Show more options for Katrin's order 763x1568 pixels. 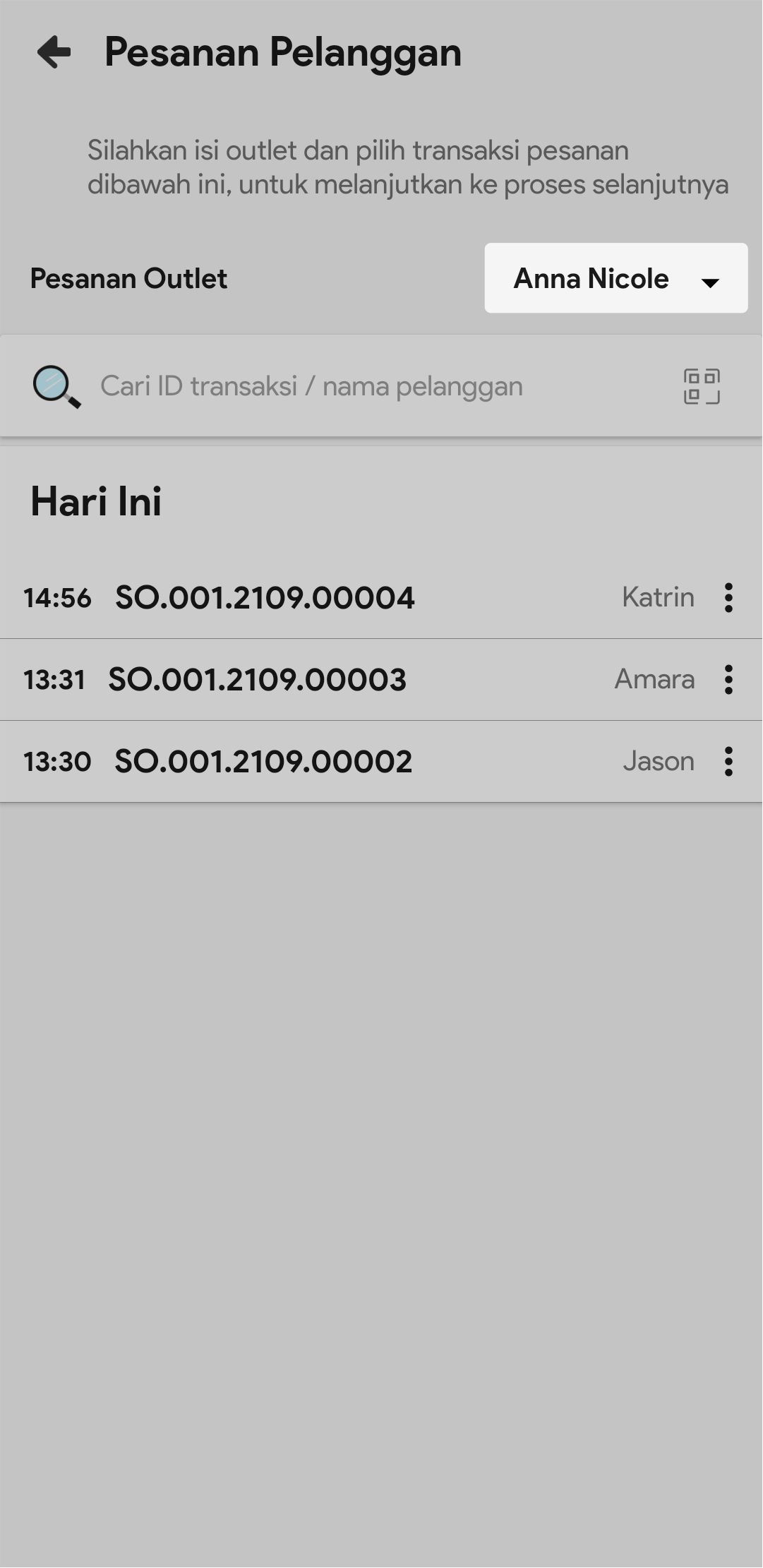point(728,598)
